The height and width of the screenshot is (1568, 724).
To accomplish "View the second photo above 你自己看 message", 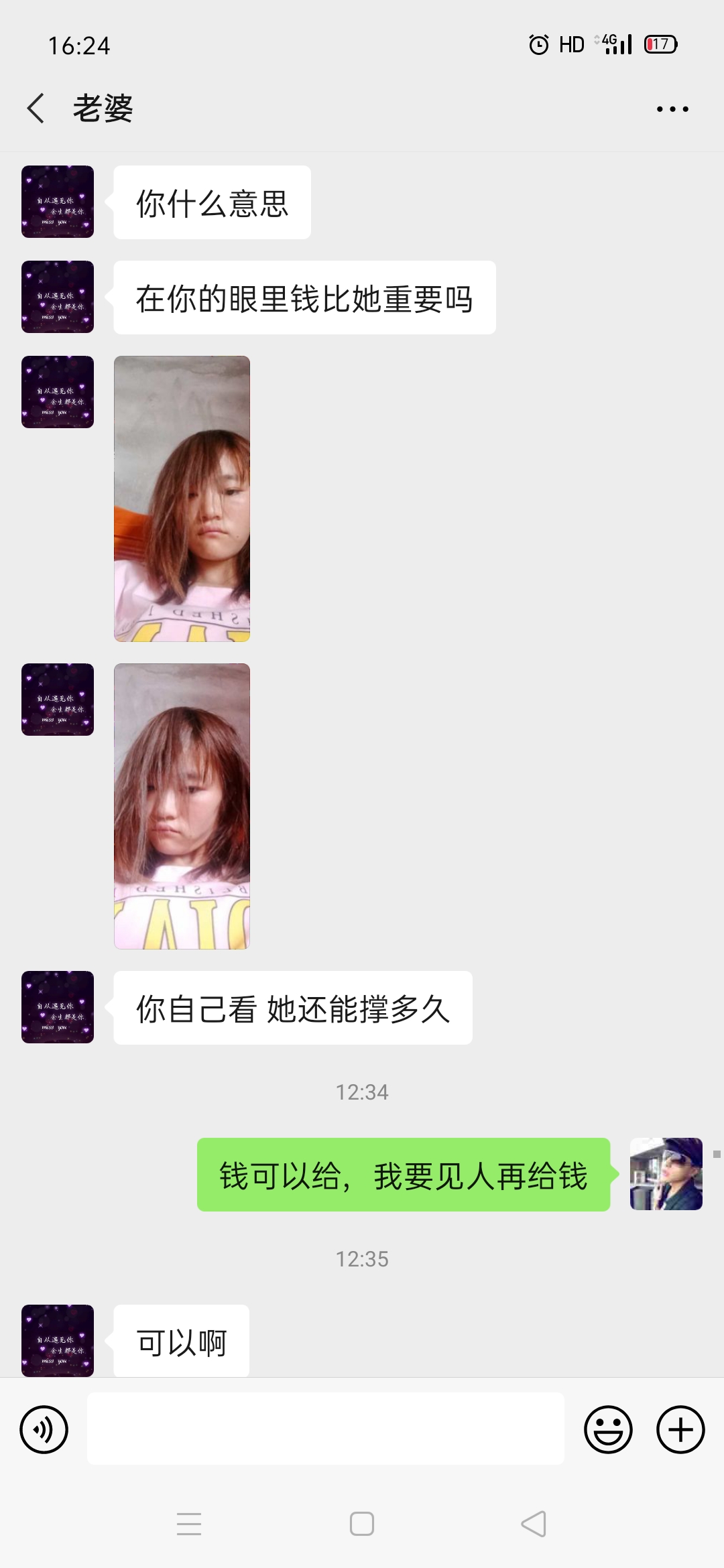I will (x=182, y=806).
